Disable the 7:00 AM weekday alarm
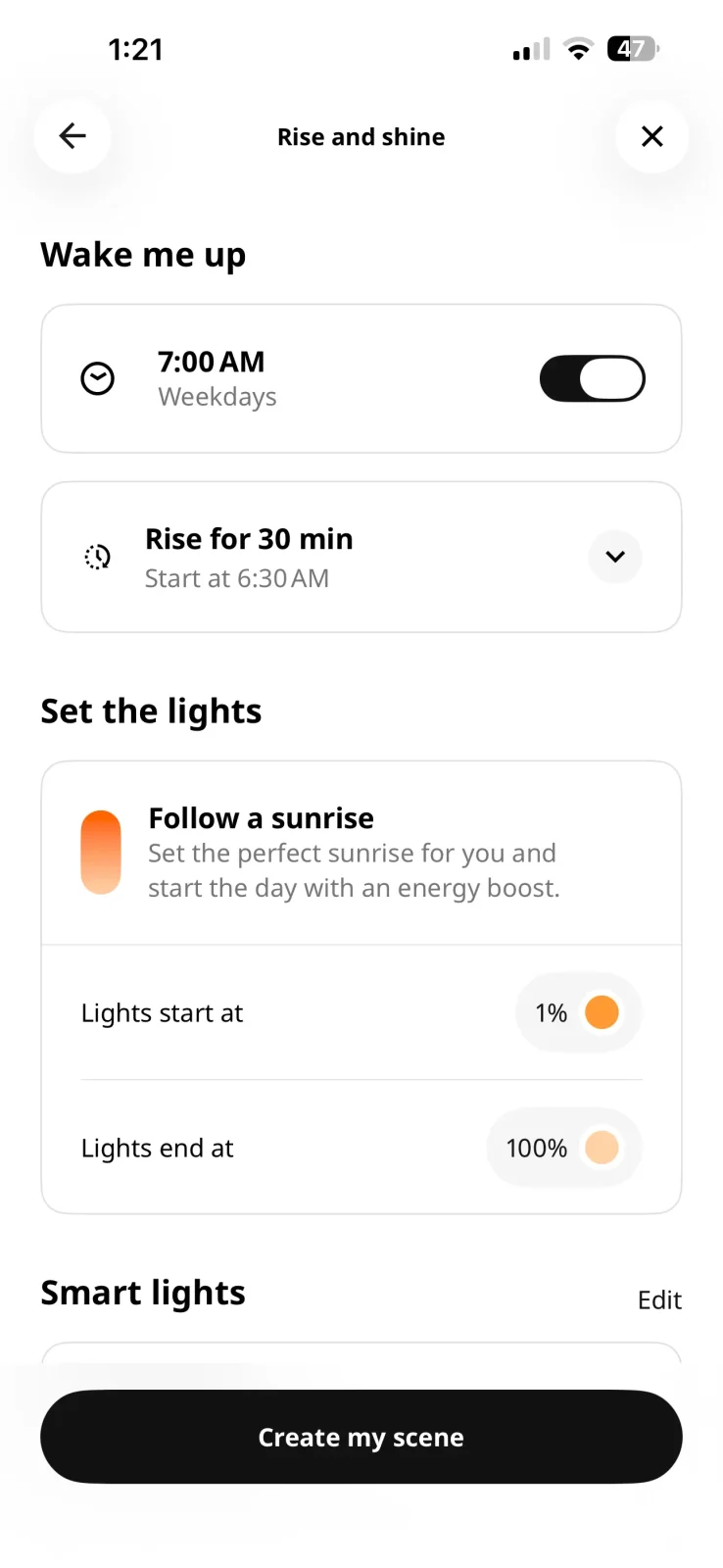 592,378
